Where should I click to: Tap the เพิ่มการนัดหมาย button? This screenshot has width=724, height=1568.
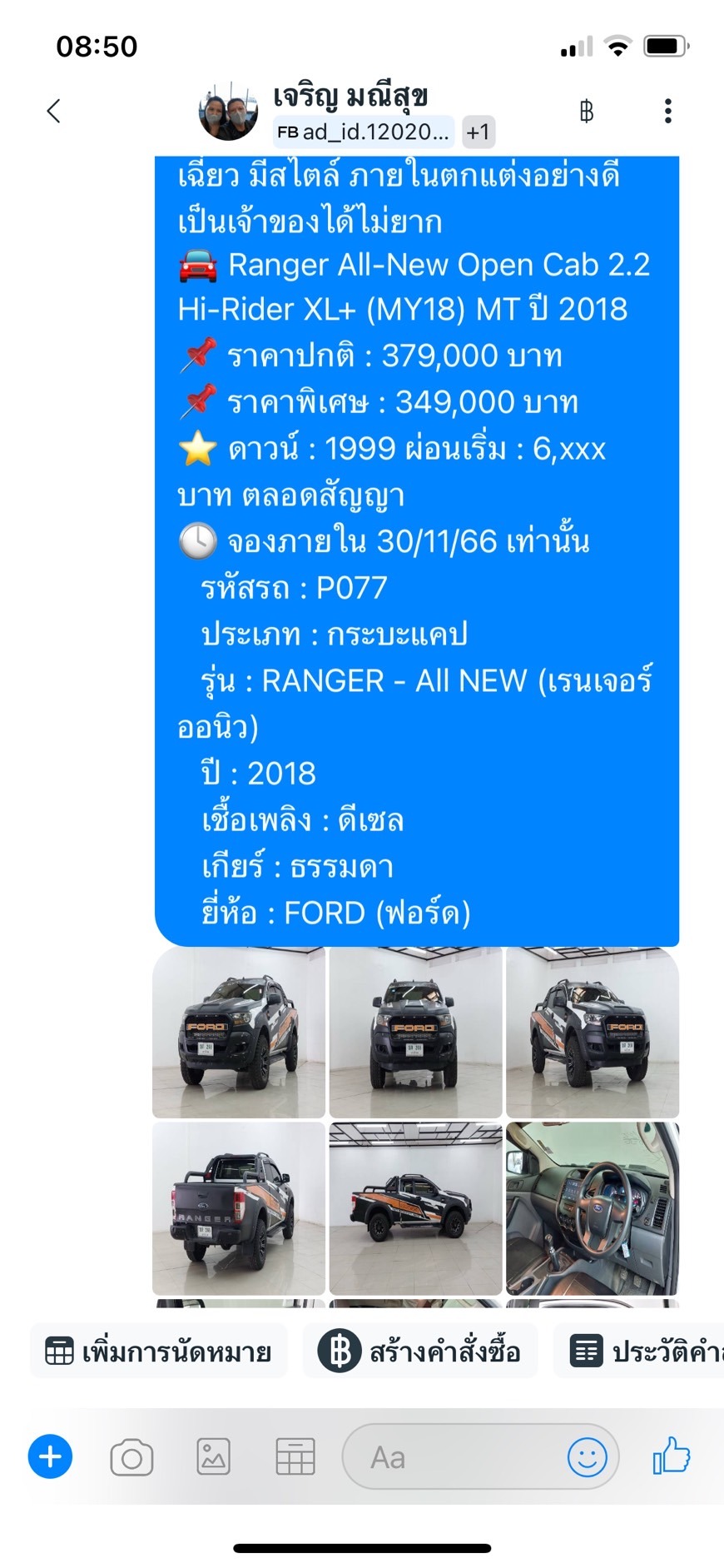[159, 1351]
